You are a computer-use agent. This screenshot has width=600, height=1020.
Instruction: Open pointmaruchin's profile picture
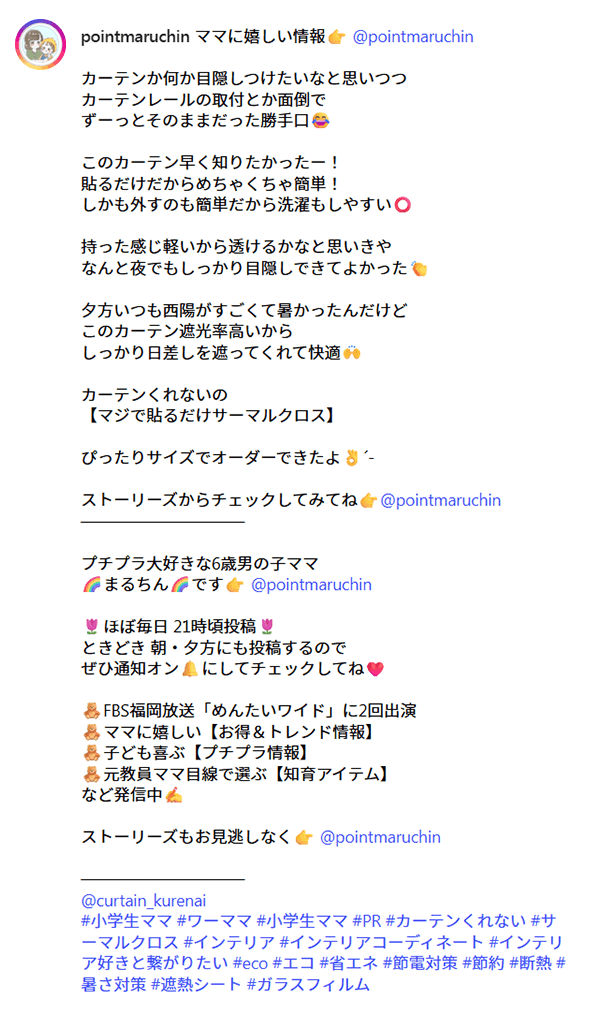tap(40, 44)
